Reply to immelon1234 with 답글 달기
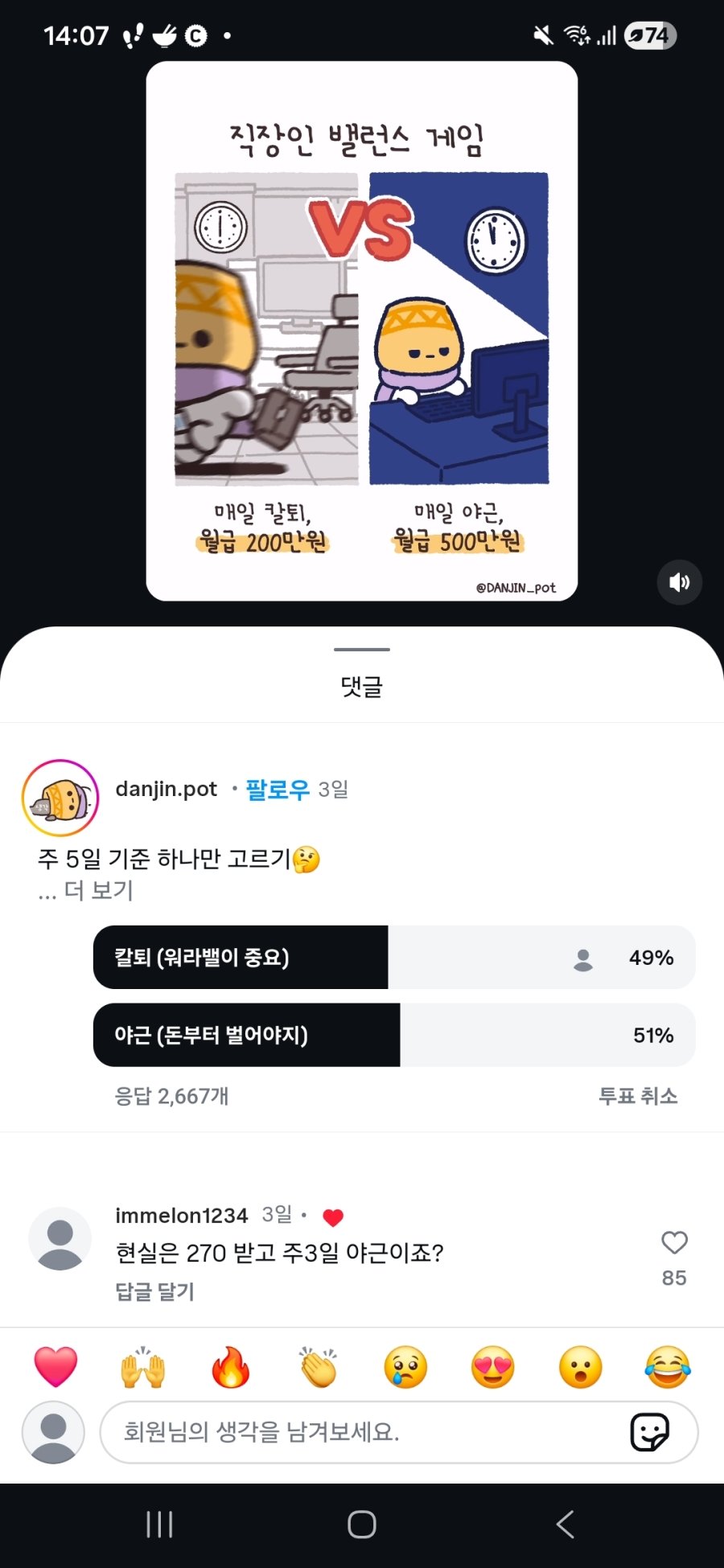This screenshot has width=724, height=1568. click(x=155, y=1291)
